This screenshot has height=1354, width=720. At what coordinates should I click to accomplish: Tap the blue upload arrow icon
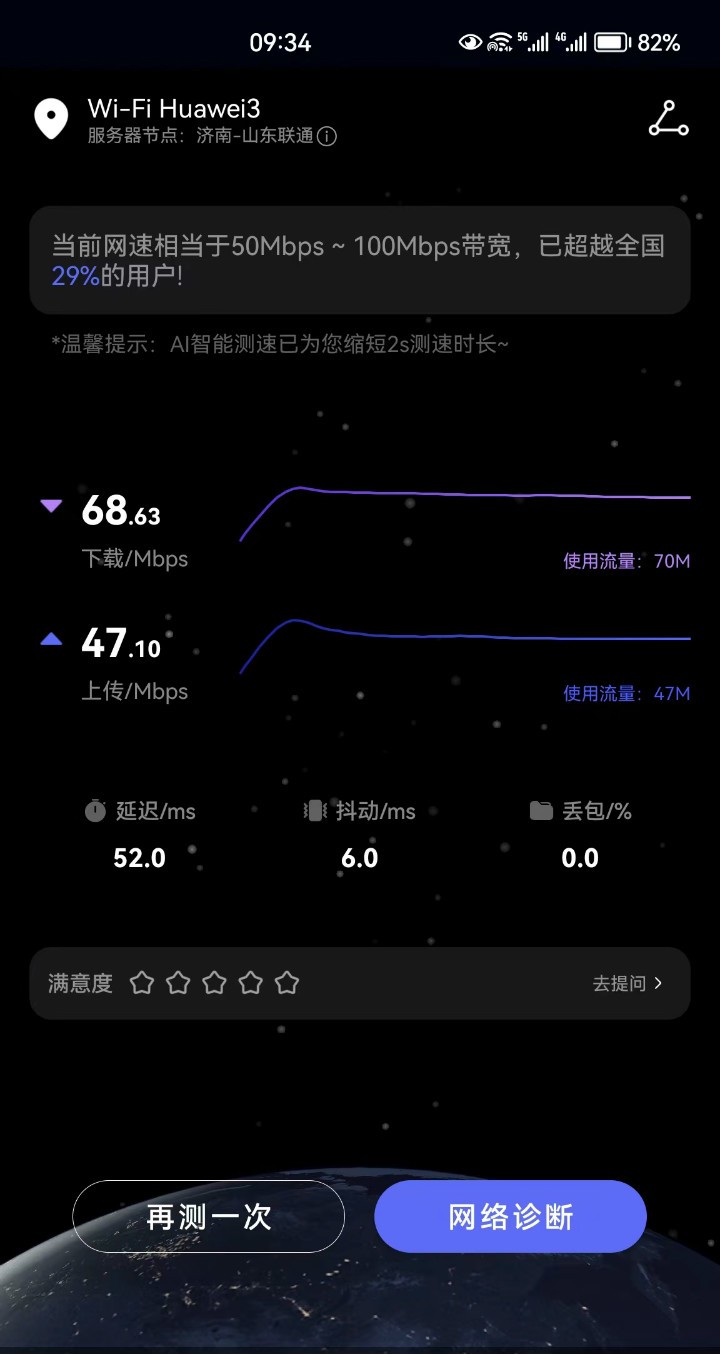[x=51, y=639]
